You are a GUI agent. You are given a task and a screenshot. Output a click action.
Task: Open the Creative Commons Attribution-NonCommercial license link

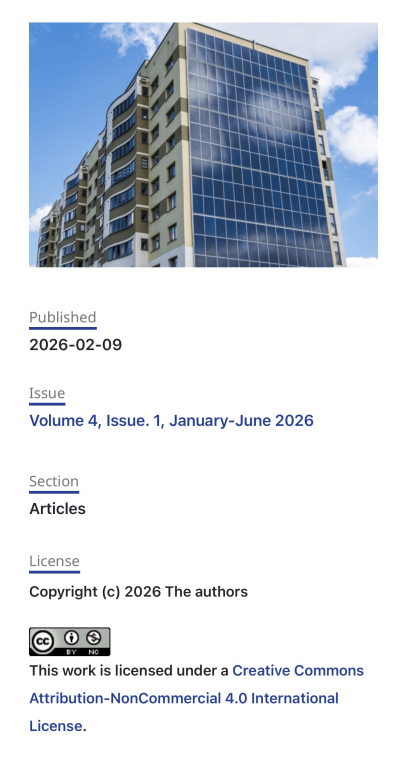point(196,698)
